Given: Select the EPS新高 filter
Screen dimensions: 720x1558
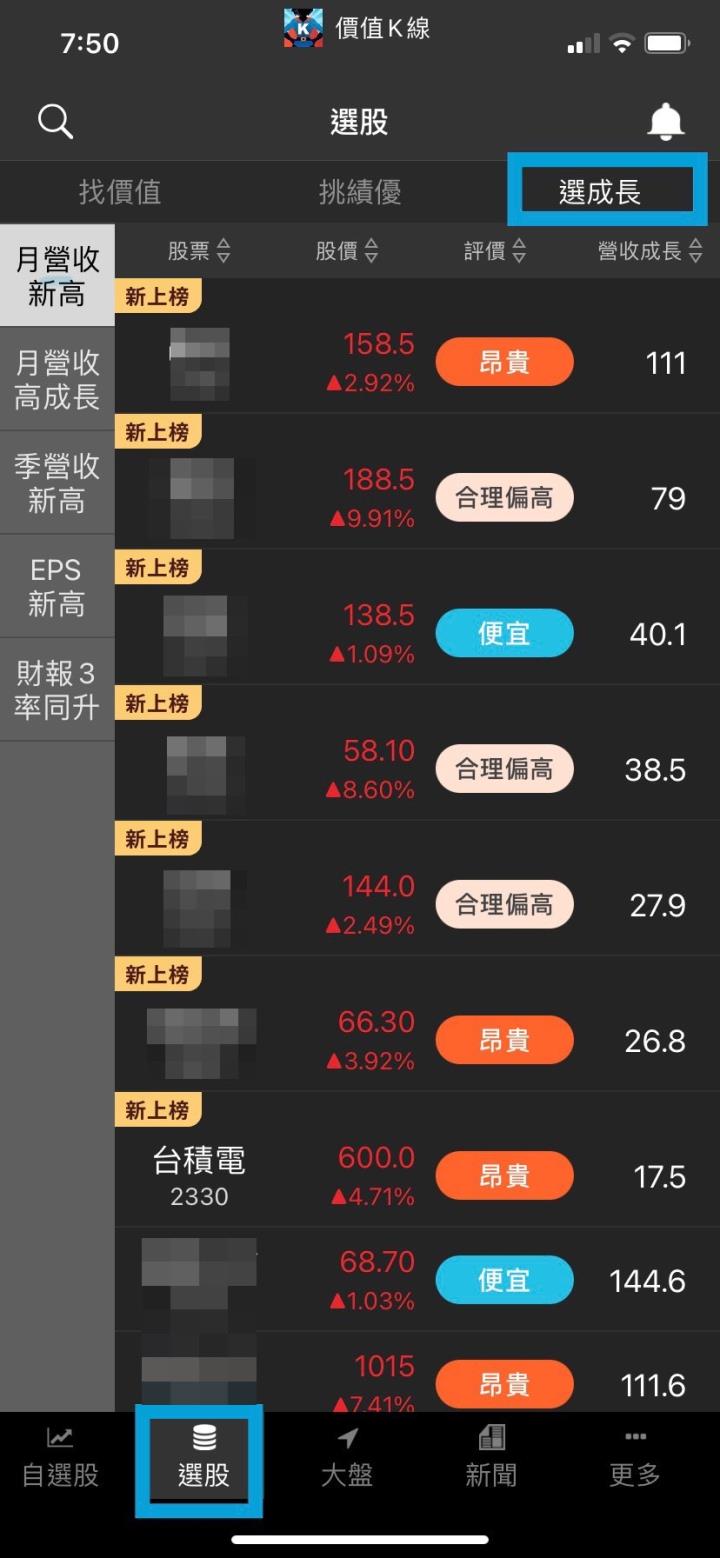Looking at the screenshot, I should tap(57, 587).
